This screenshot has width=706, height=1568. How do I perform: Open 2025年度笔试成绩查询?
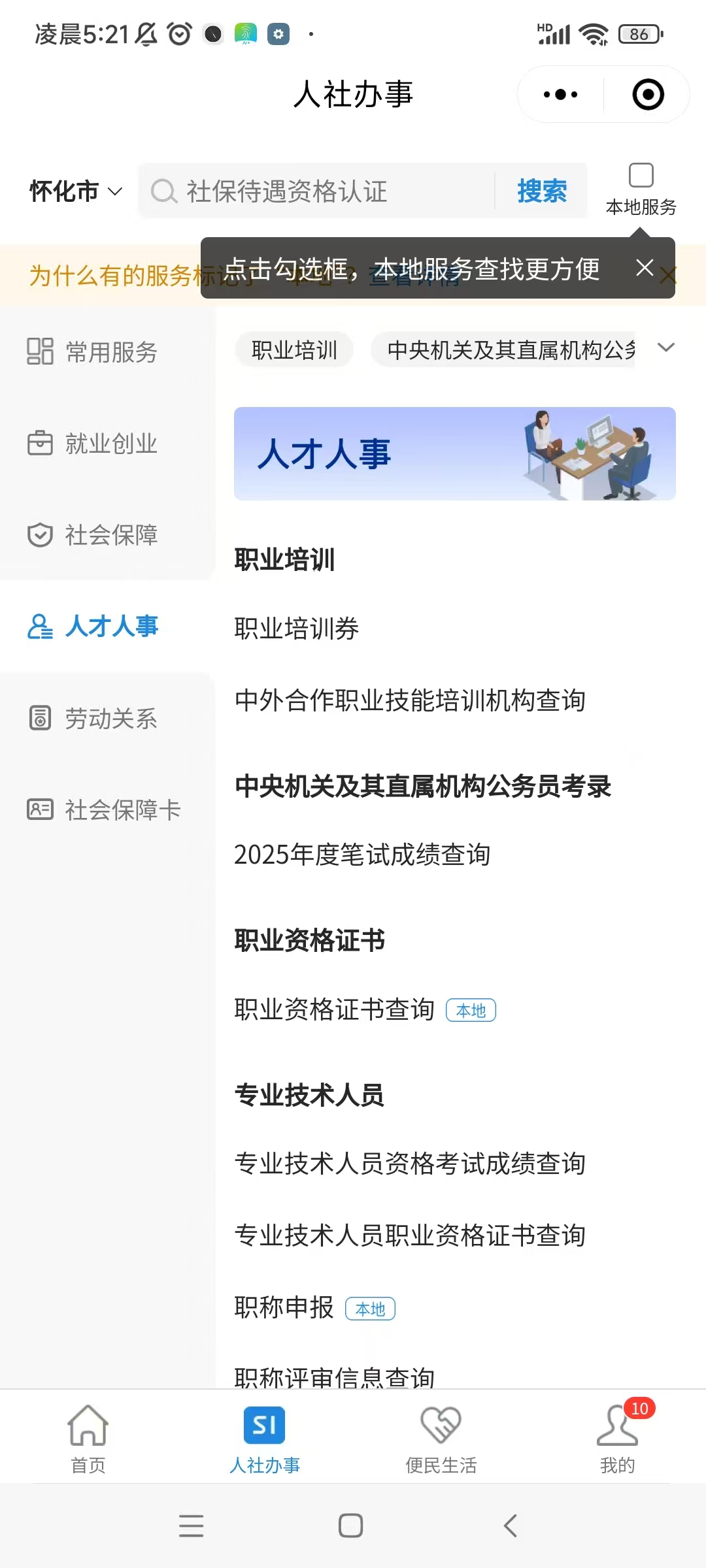coord(362,855)
